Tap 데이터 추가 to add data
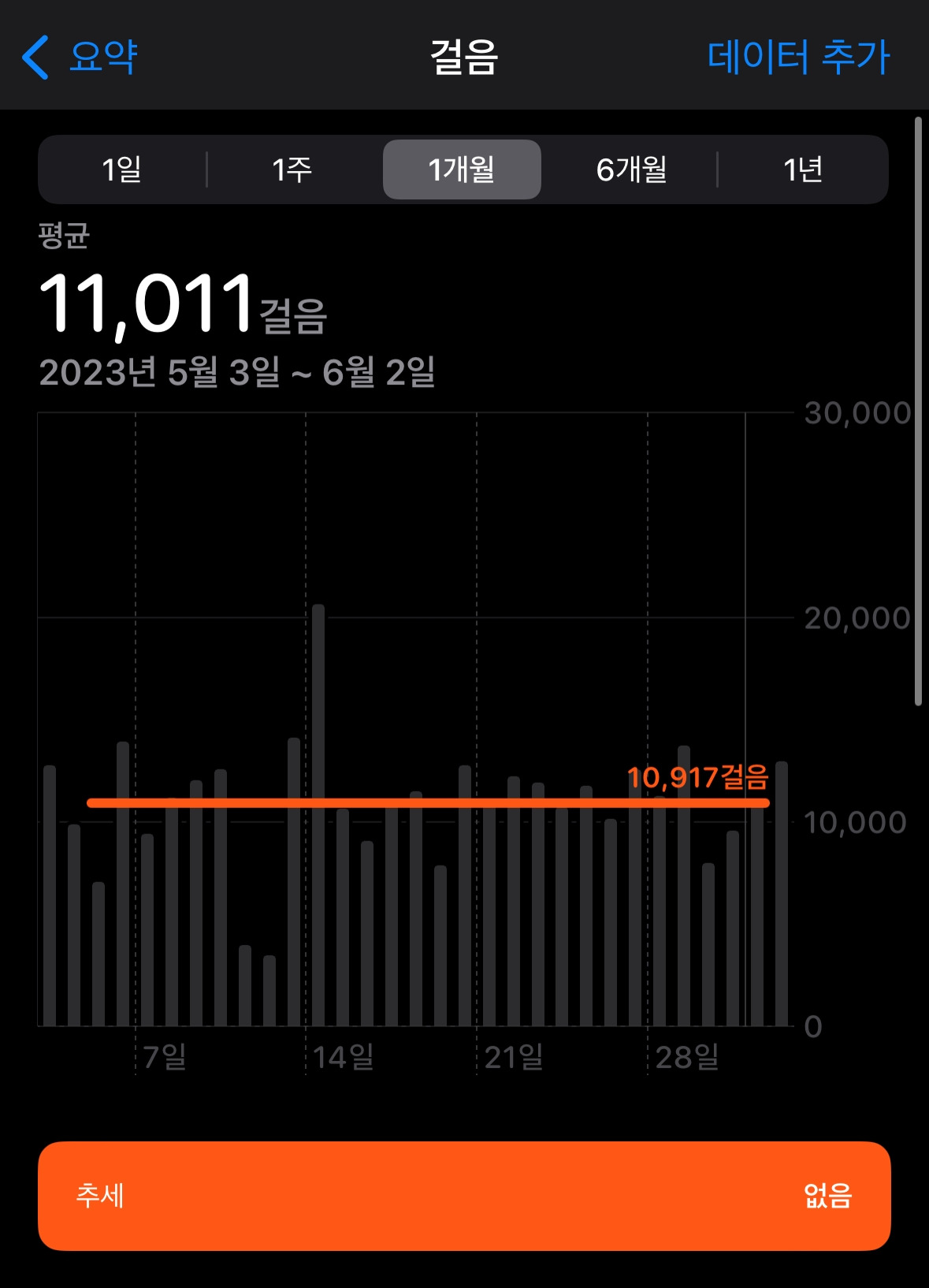929x1288 pixels. [x=798, y=57]
